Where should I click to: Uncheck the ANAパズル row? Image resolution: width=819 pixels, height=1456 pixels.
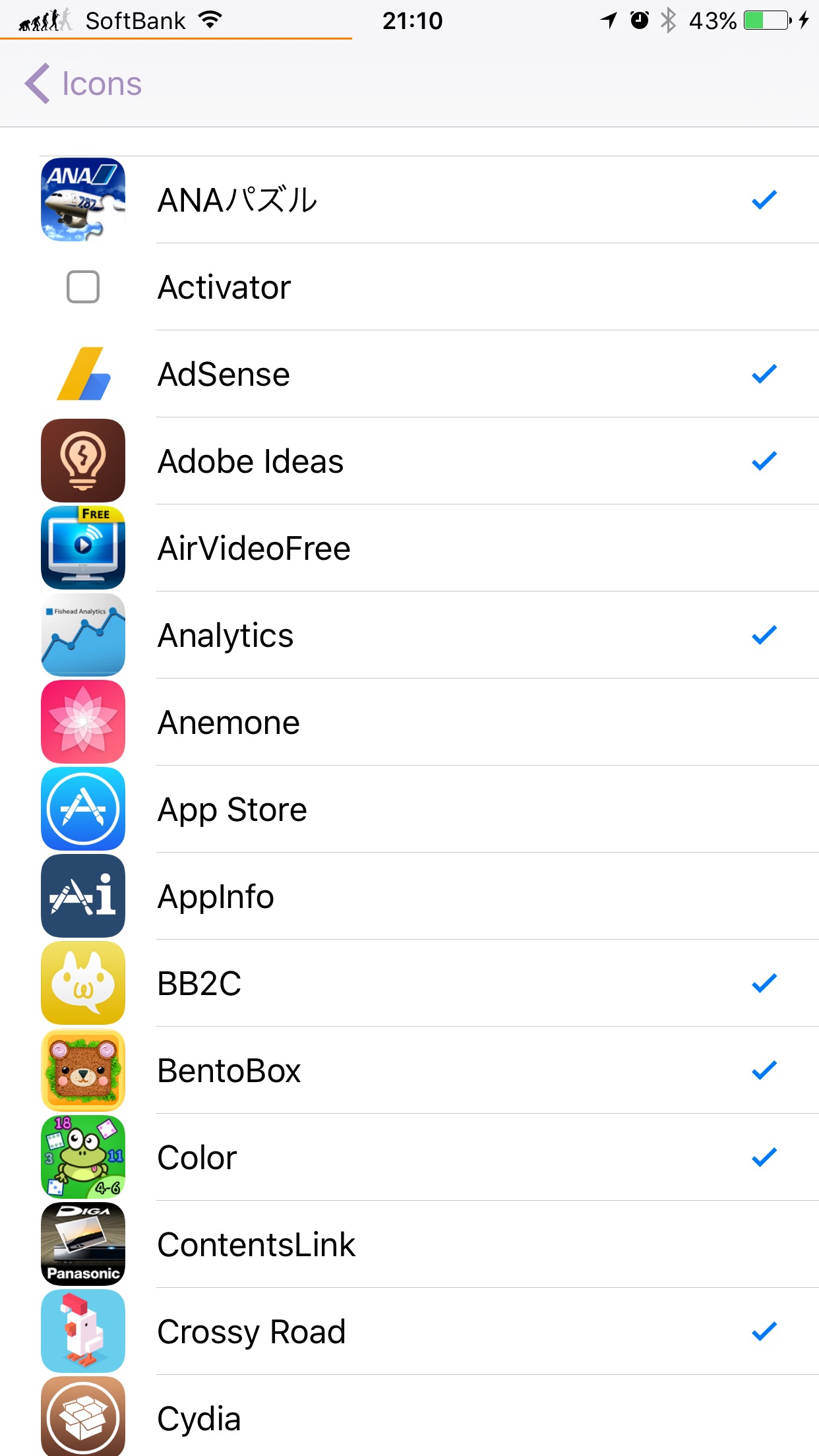[x=409, y=200]
